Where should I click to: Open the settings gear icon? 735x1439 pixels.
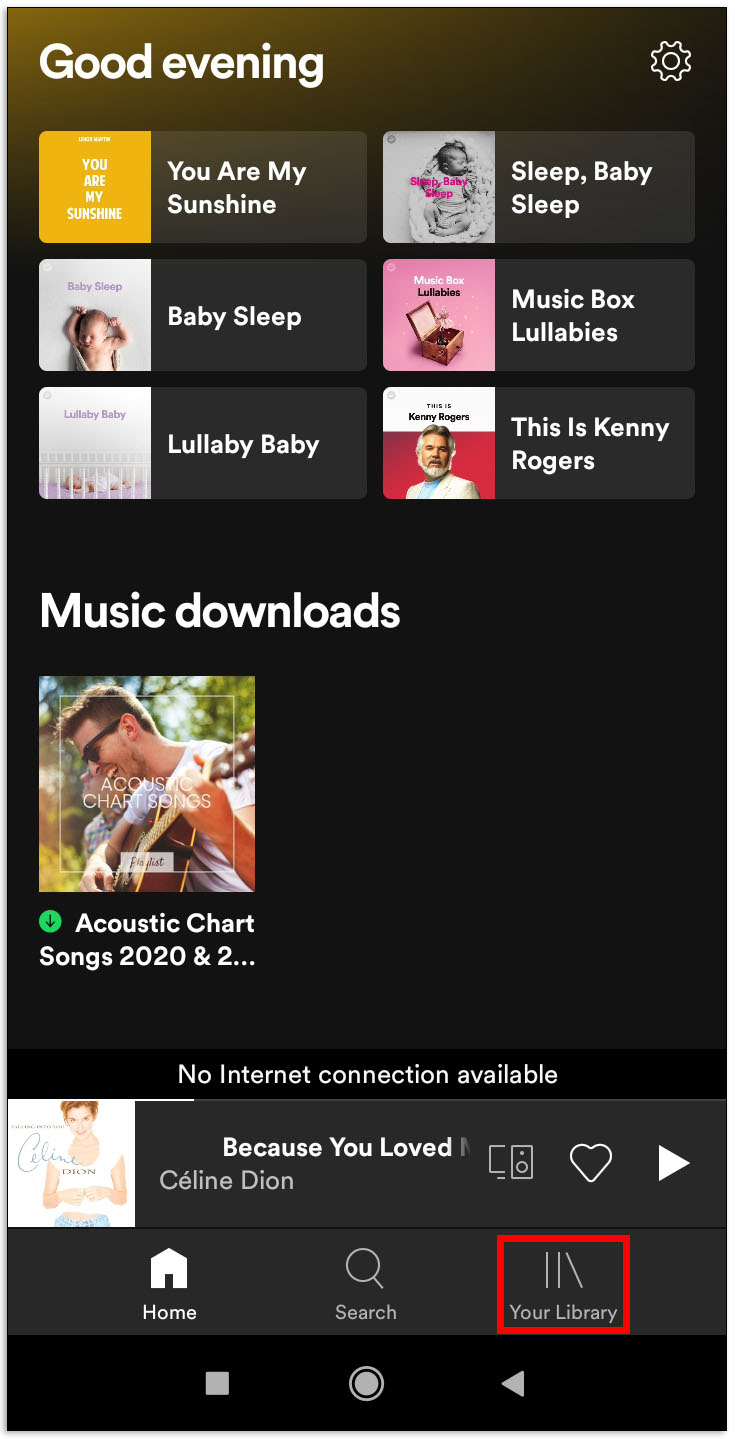point(670,62)
